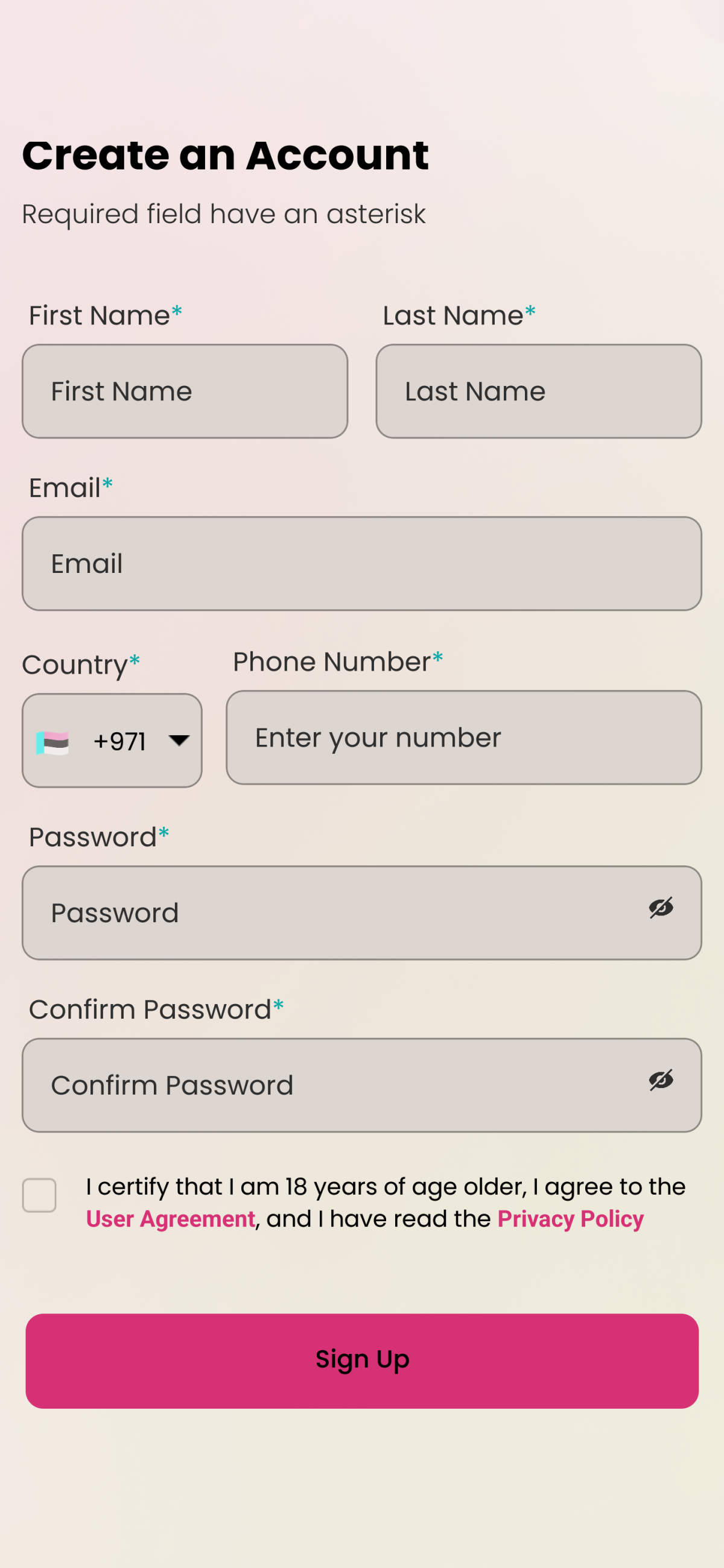
Task: Tap the First Name field
Action: (185, 391)
